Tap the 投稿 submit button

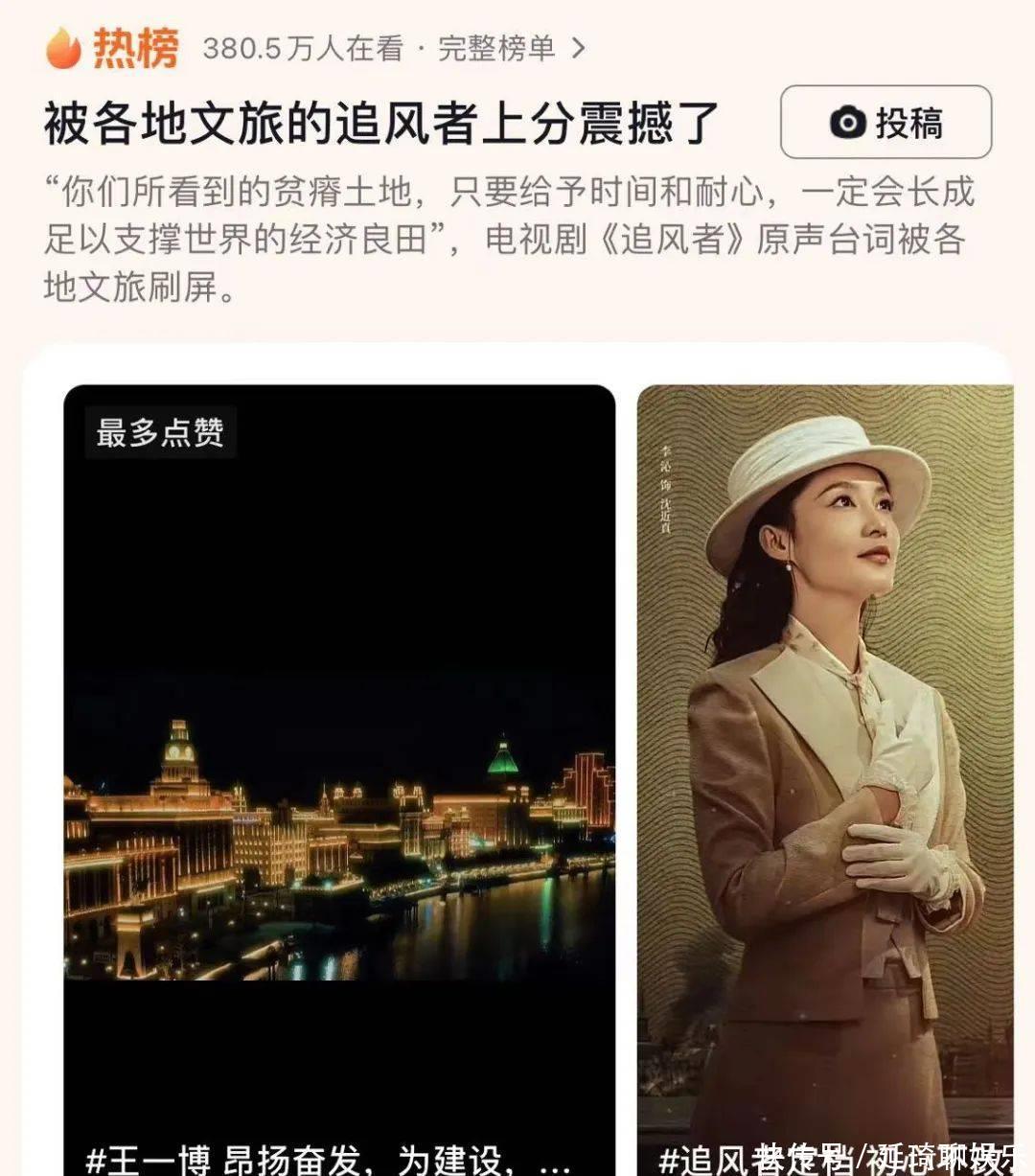point(885,122)
